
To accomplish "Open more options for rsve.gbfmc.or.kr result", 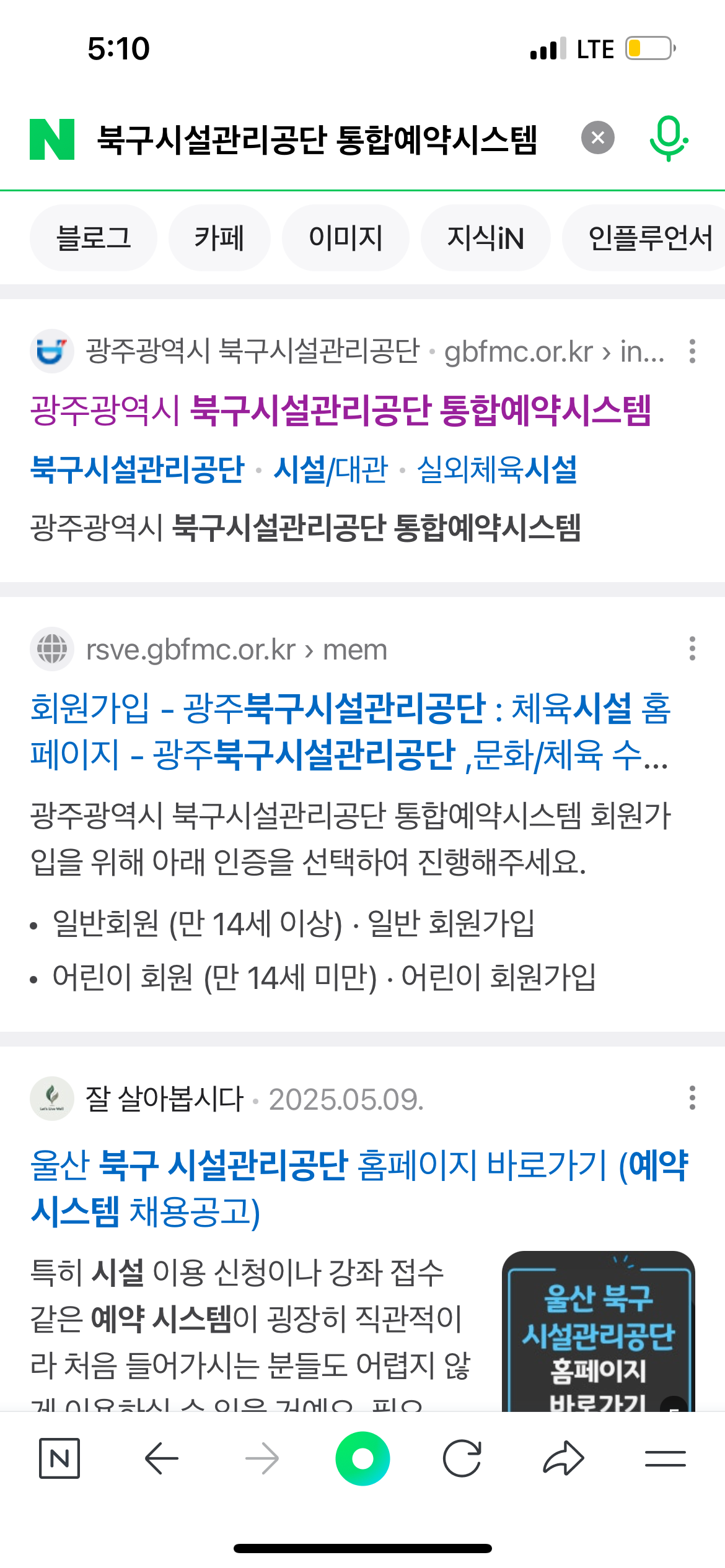I will [x=692, y=648].
